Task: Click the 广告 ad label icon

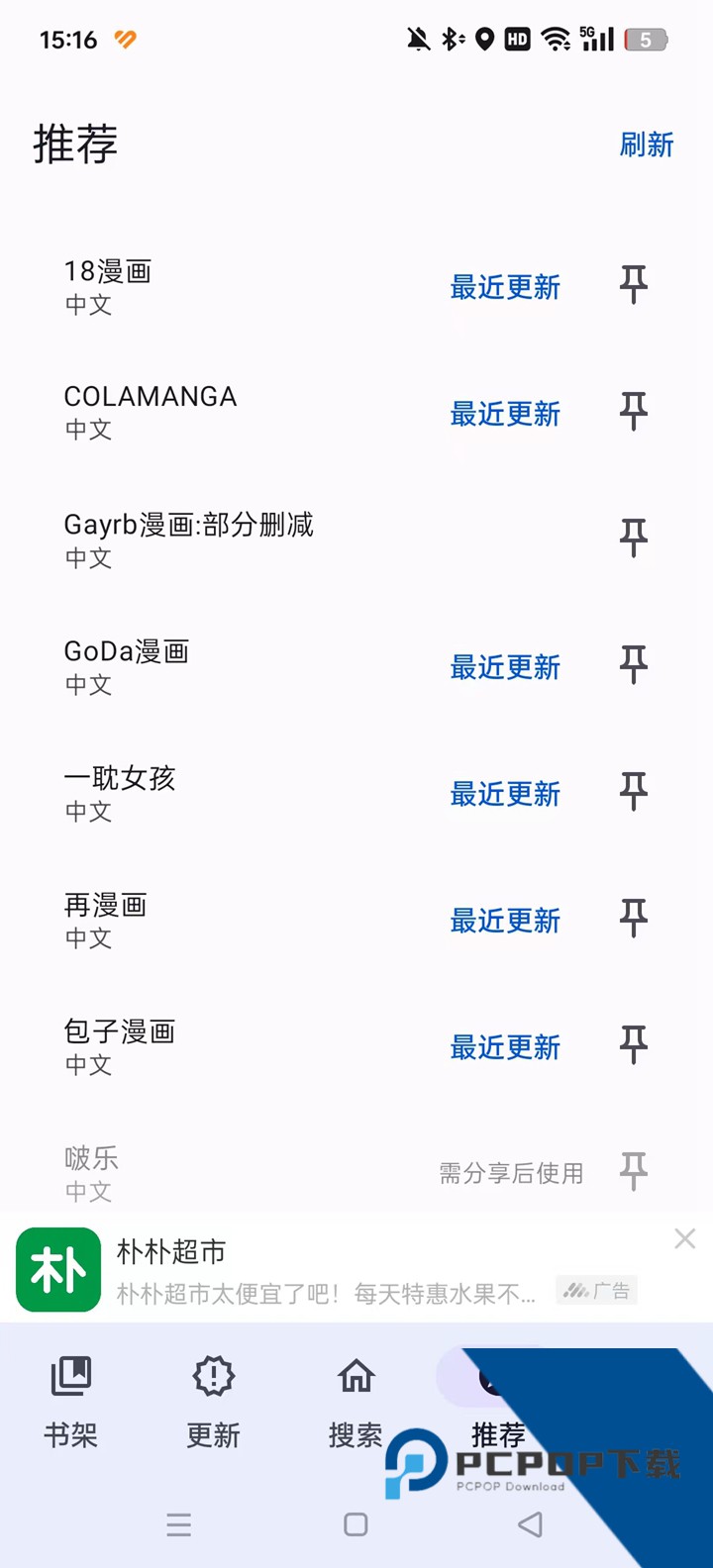Action: [596, 1291]
